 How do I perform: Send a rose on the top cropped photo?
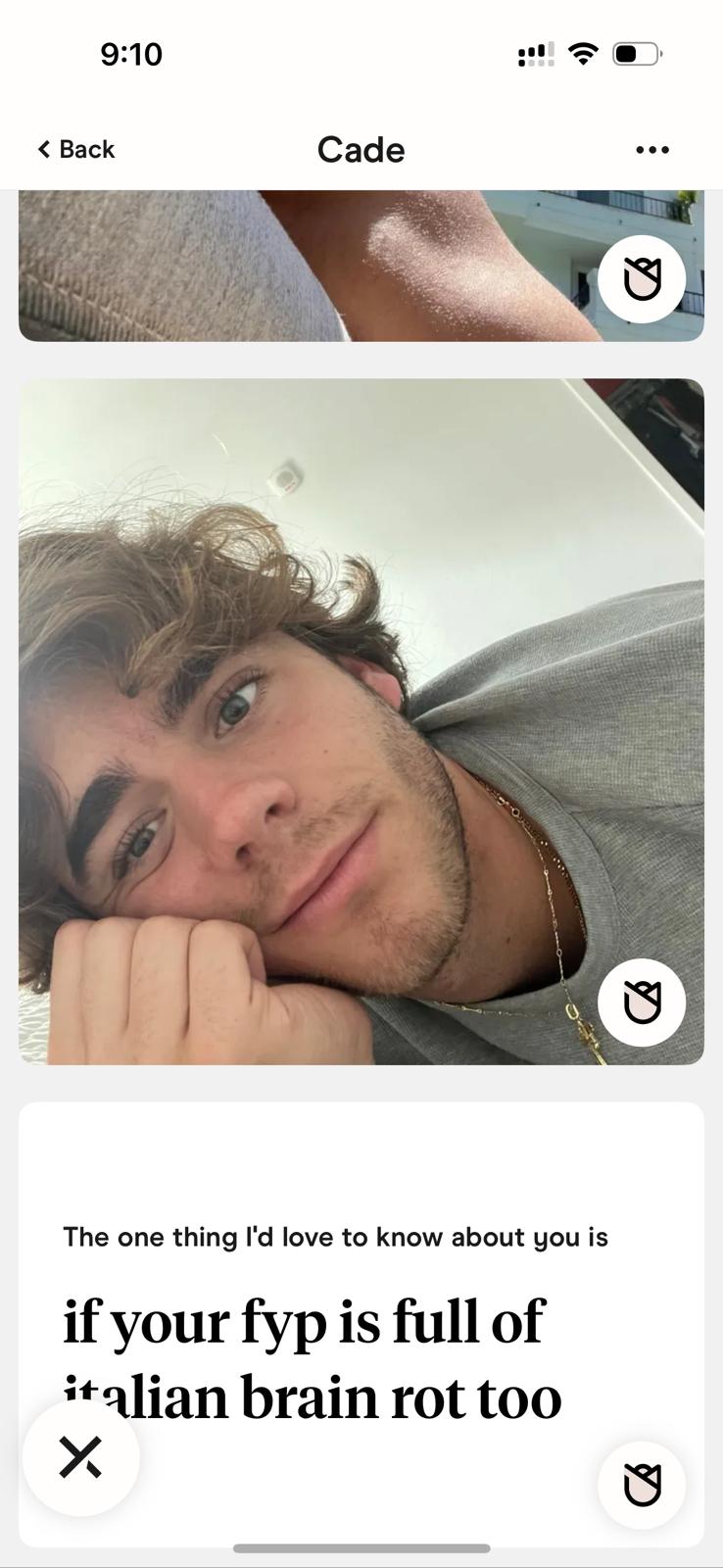pyautogui.click(x=642, y=279)
